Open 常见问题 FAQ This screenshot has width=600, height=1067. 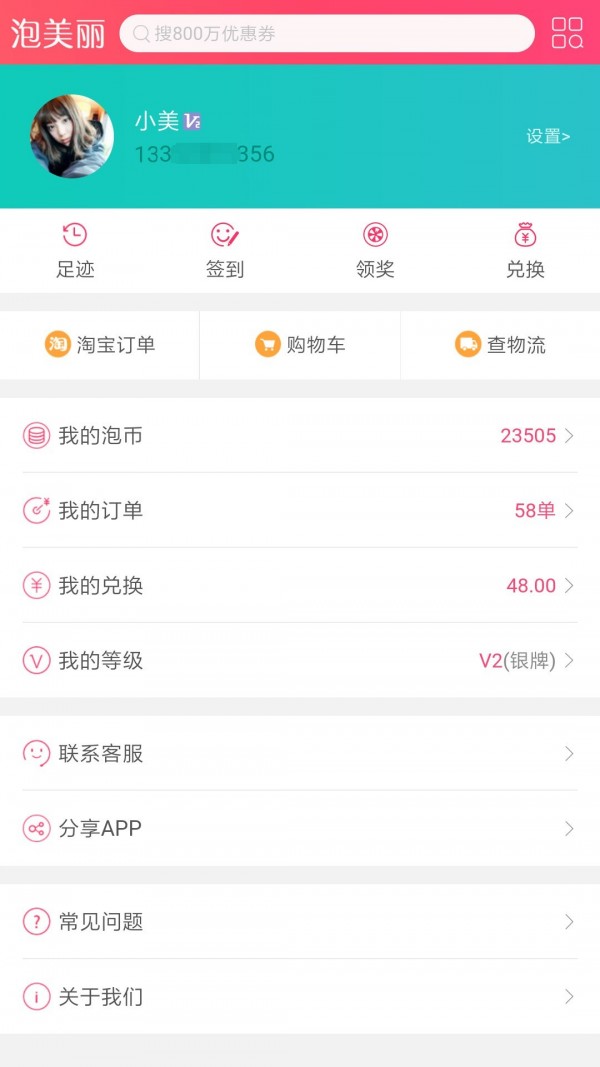tap(300, 922)
